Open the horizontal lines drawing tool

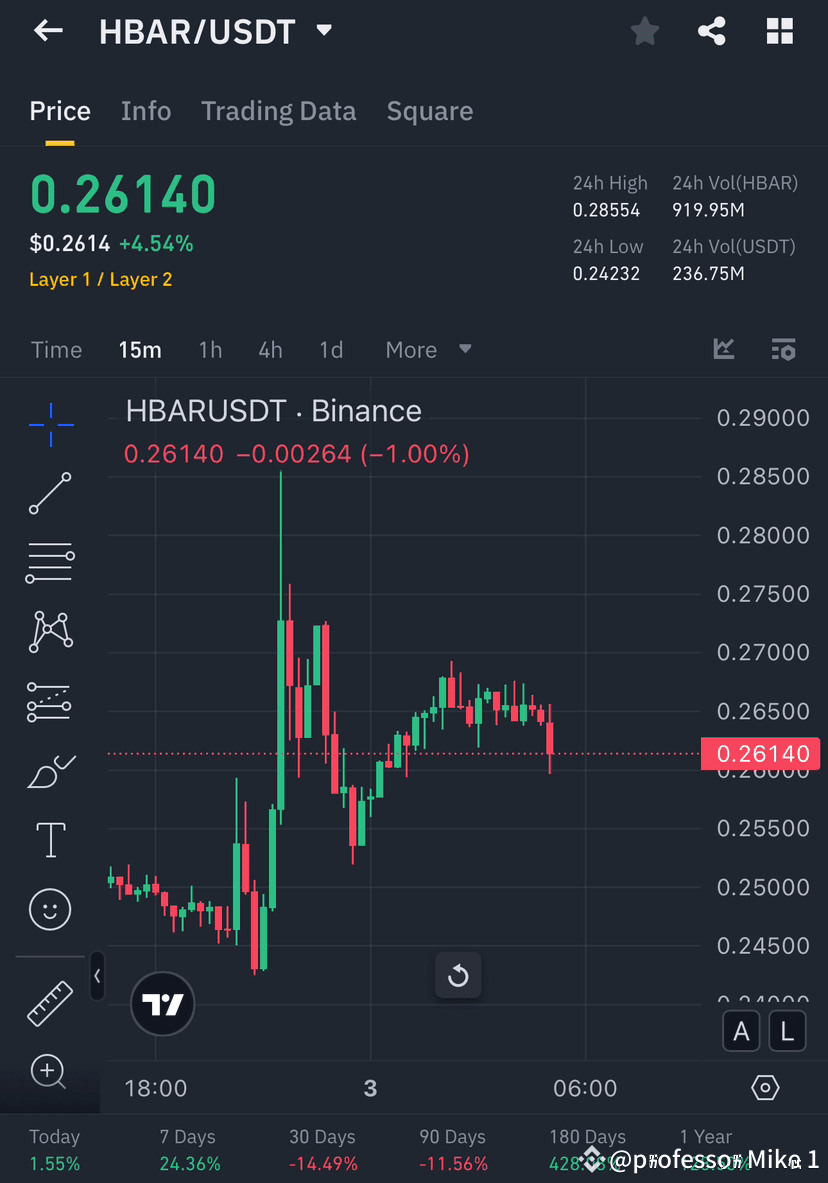click(50, 562)
